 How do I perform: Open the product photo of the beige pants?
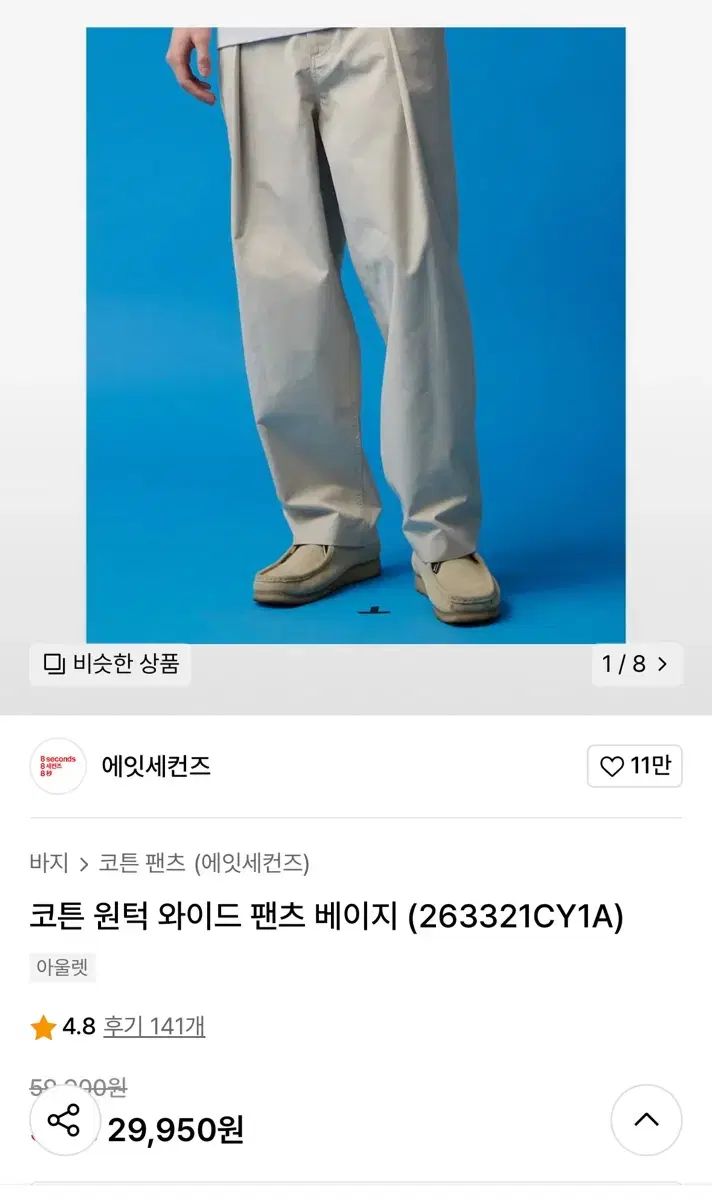356,335
